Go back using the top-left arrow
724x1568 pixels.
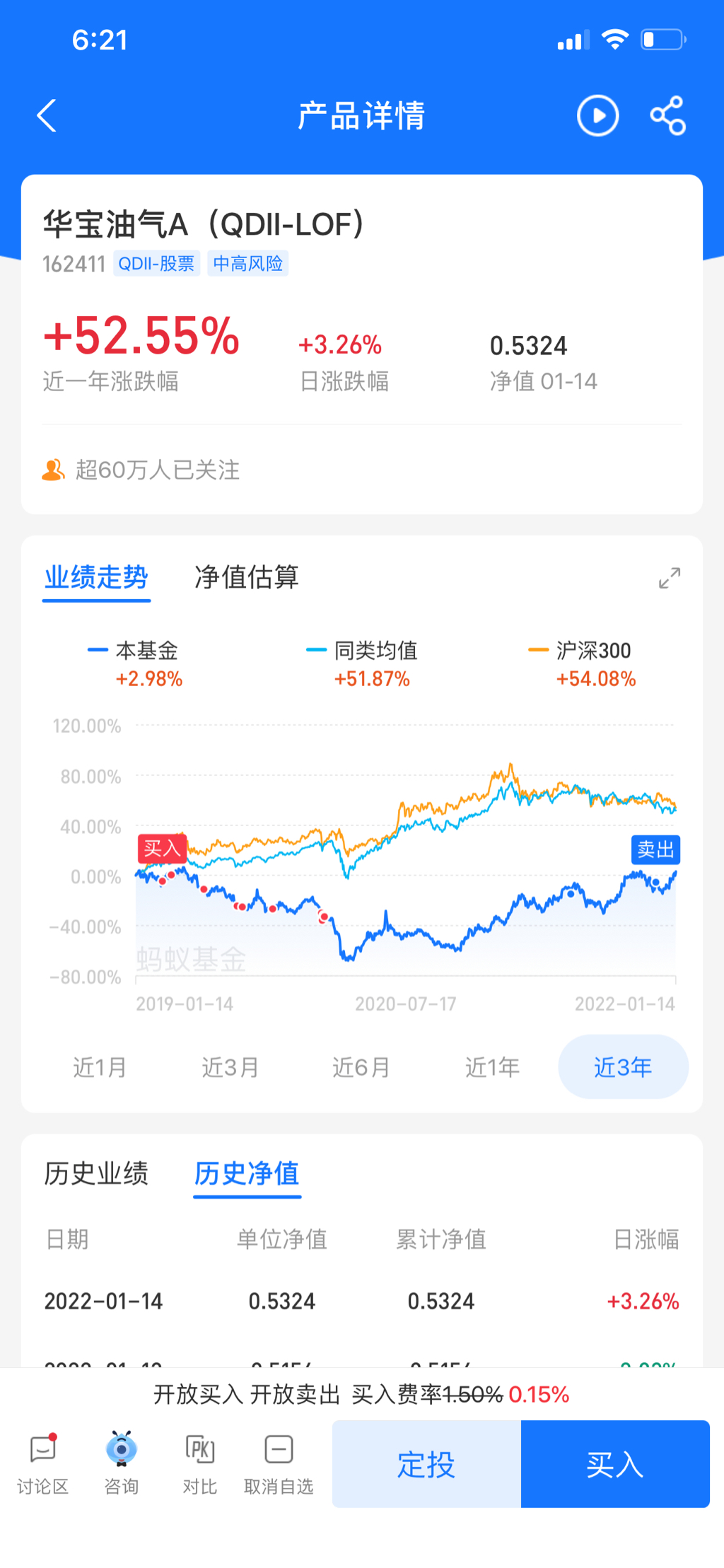point(47,115)
